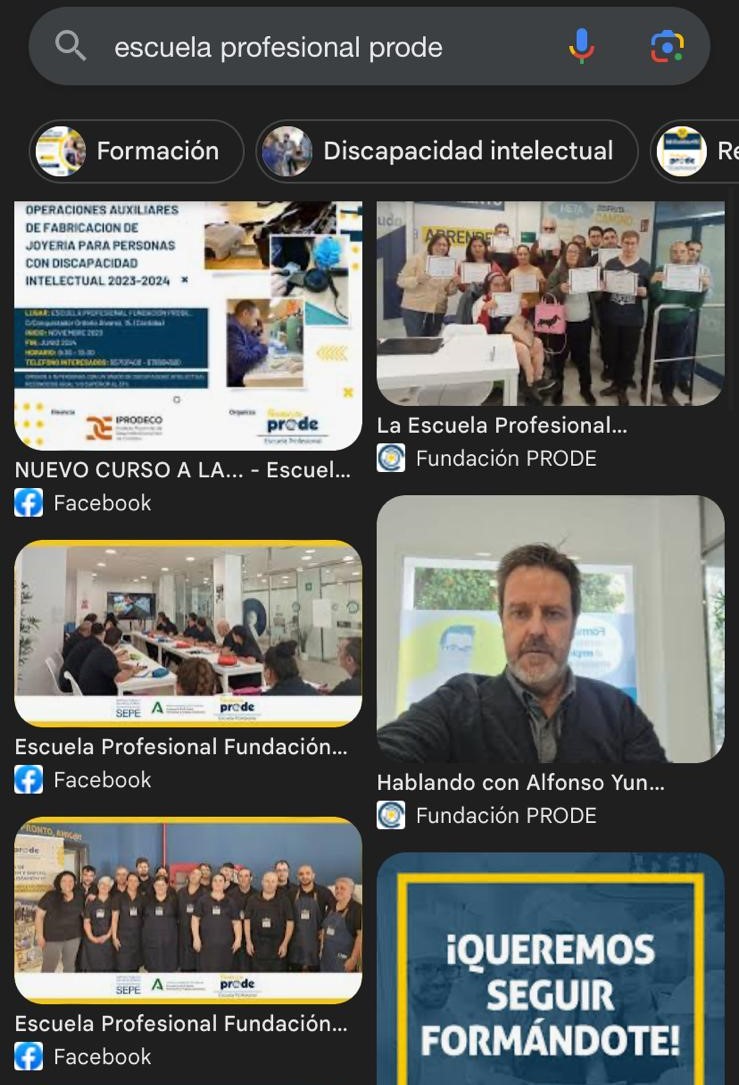Select the Formación filter chip

coord(137,151)
